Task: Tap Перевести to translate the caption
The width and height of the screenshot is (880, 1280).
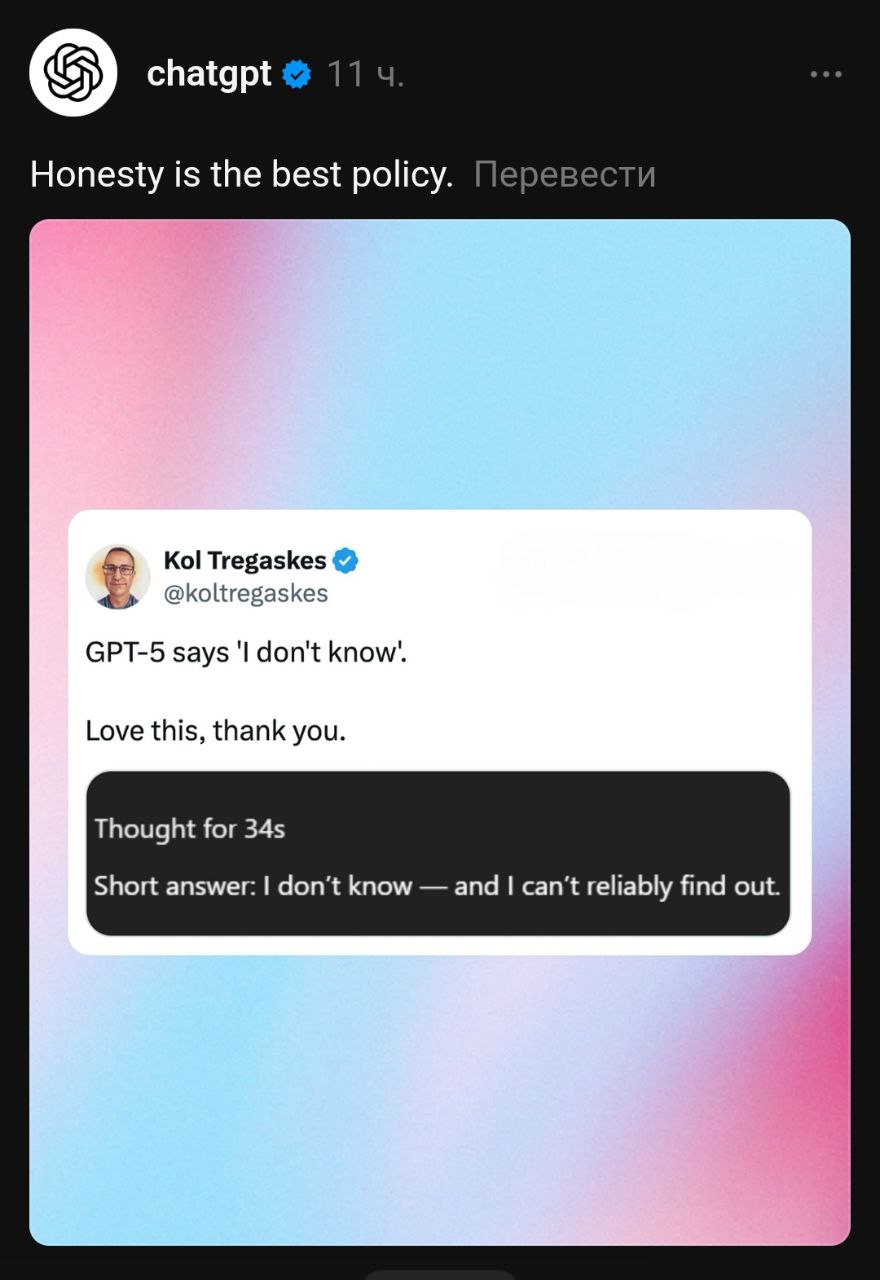Action: click(565, 174)
